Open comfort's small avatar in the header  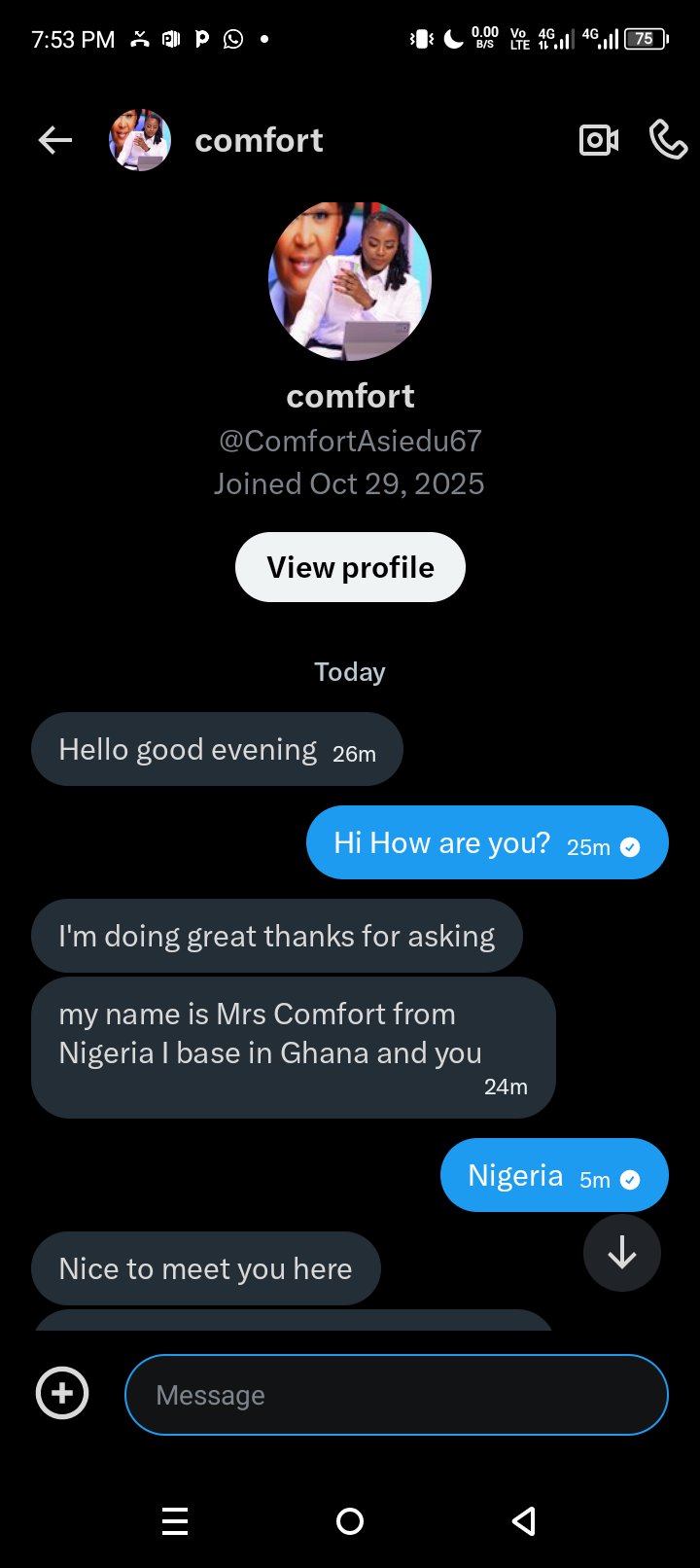[140, 141]
